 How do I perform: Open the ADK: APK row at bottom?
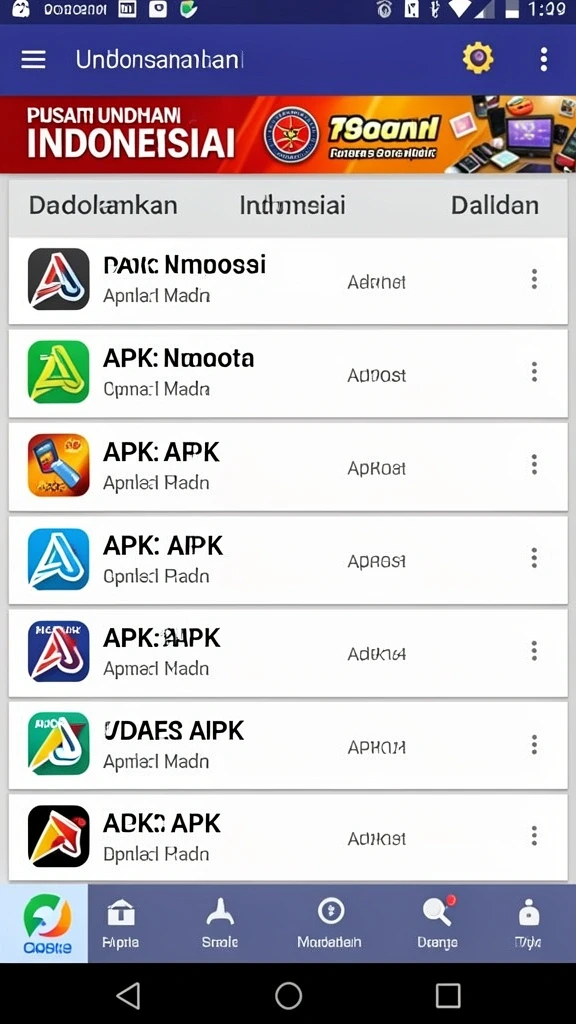[288, 838]
